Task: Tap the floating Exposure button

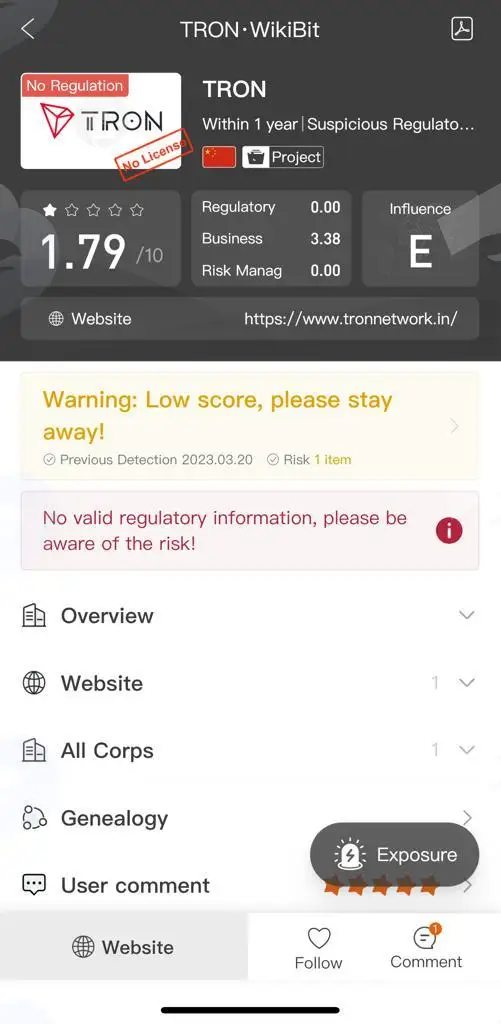Action: (x=395, y=854)
